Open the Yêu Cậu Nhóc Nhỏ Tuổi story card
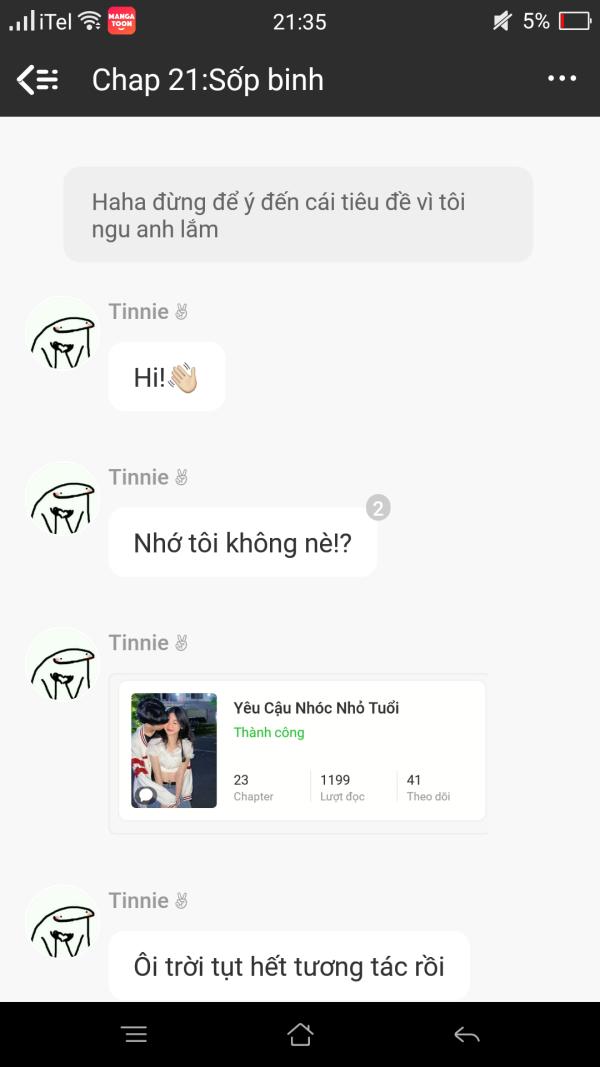 point(302,750)
